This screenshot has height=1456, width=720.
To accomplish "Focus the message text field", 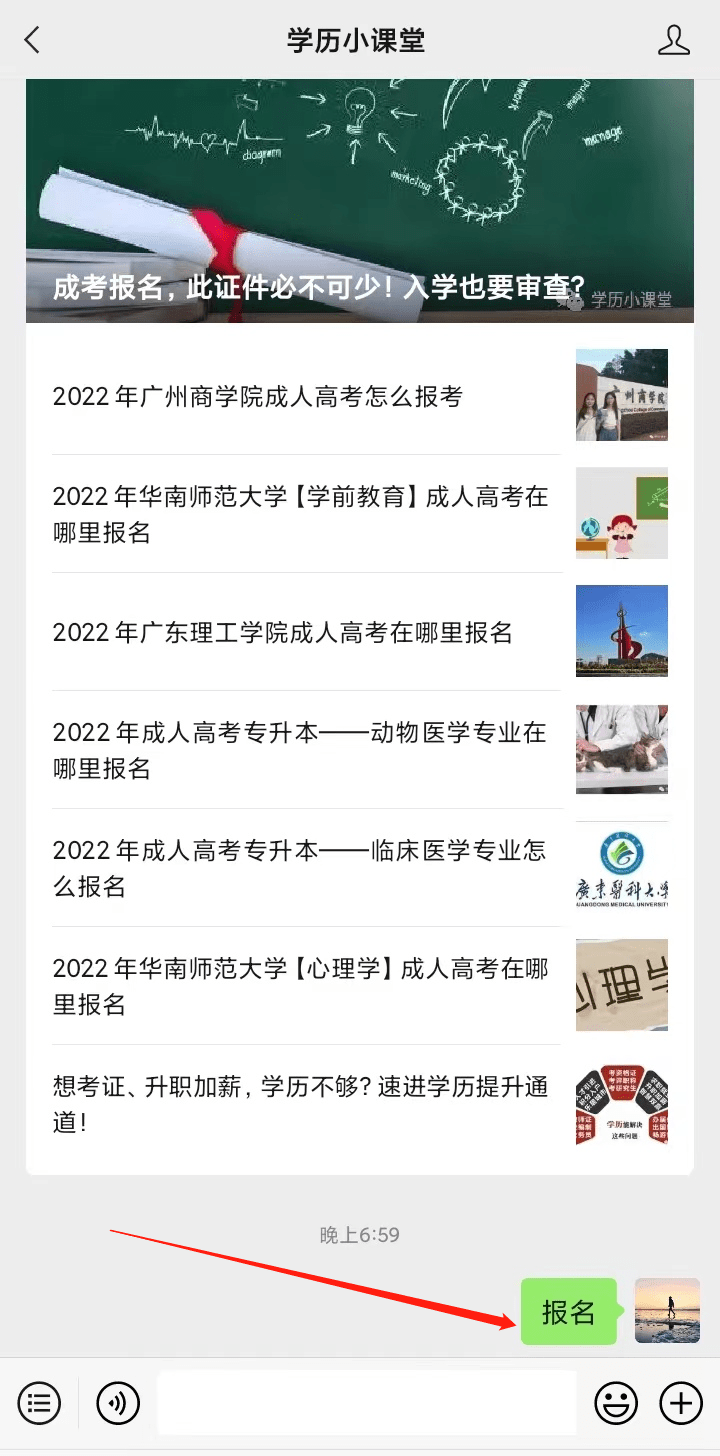I will point(367,1403).
